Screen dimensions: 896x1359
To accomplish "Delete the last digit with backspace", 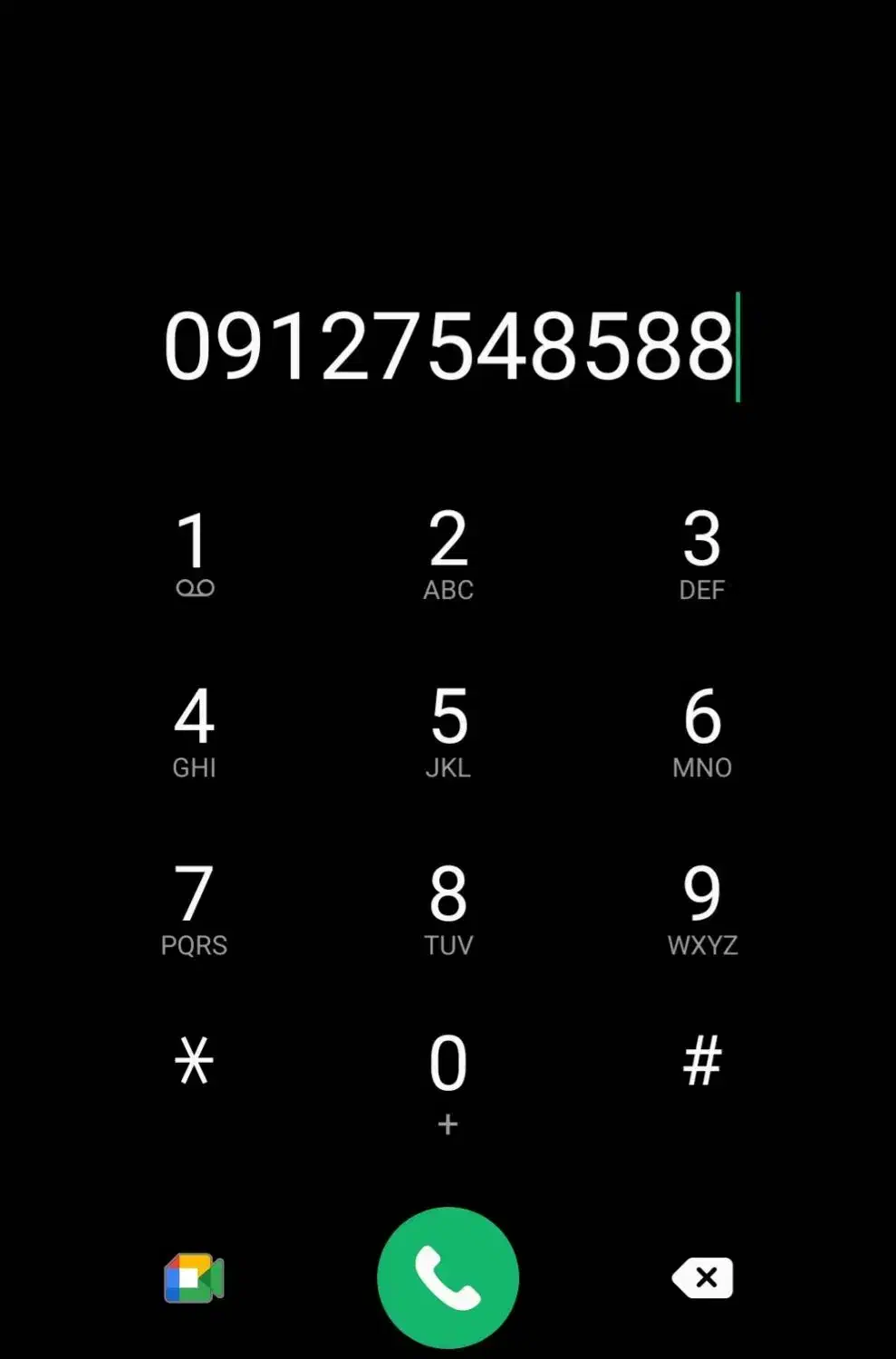I will [x=703, y=1278].
